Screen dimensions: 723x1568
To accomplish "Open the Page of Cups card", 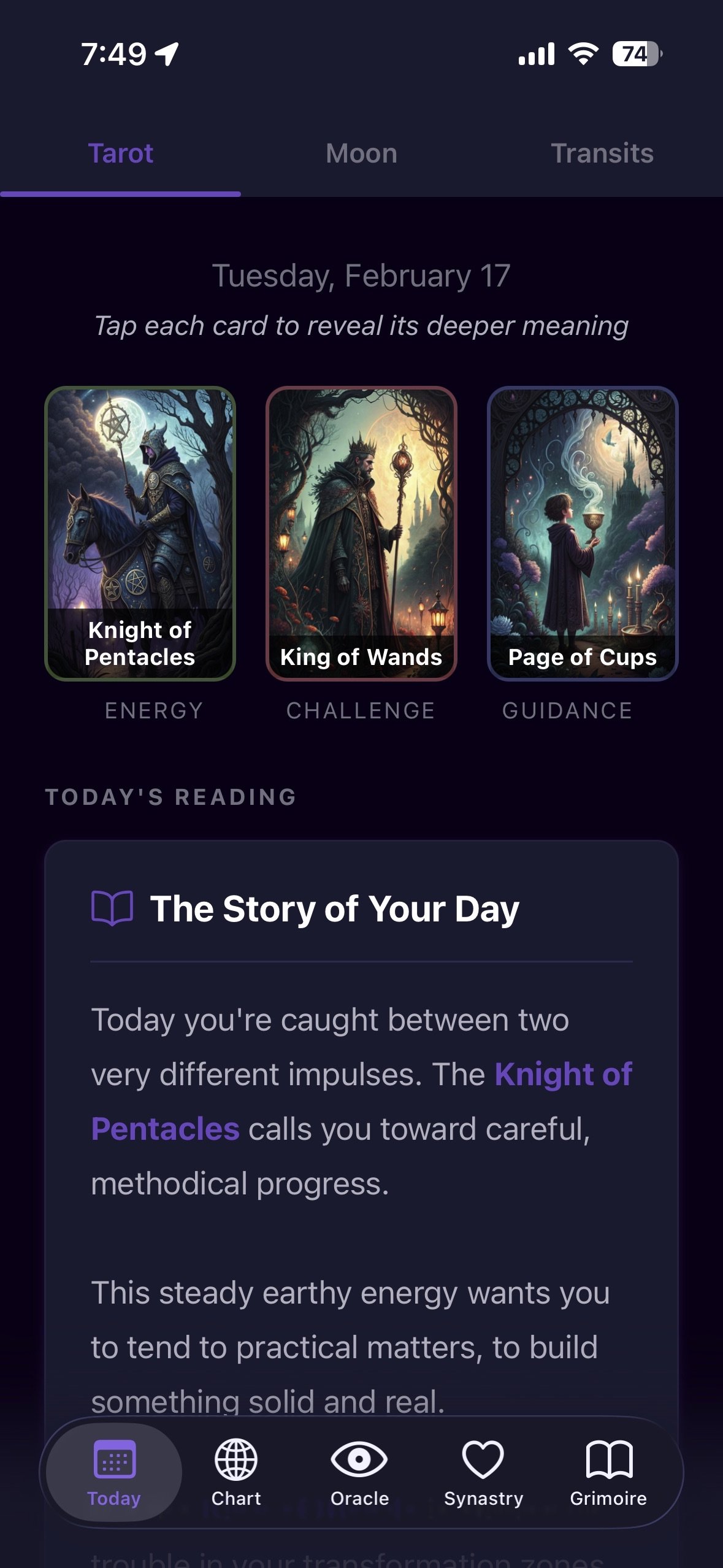I will click(x=582, y=532).
